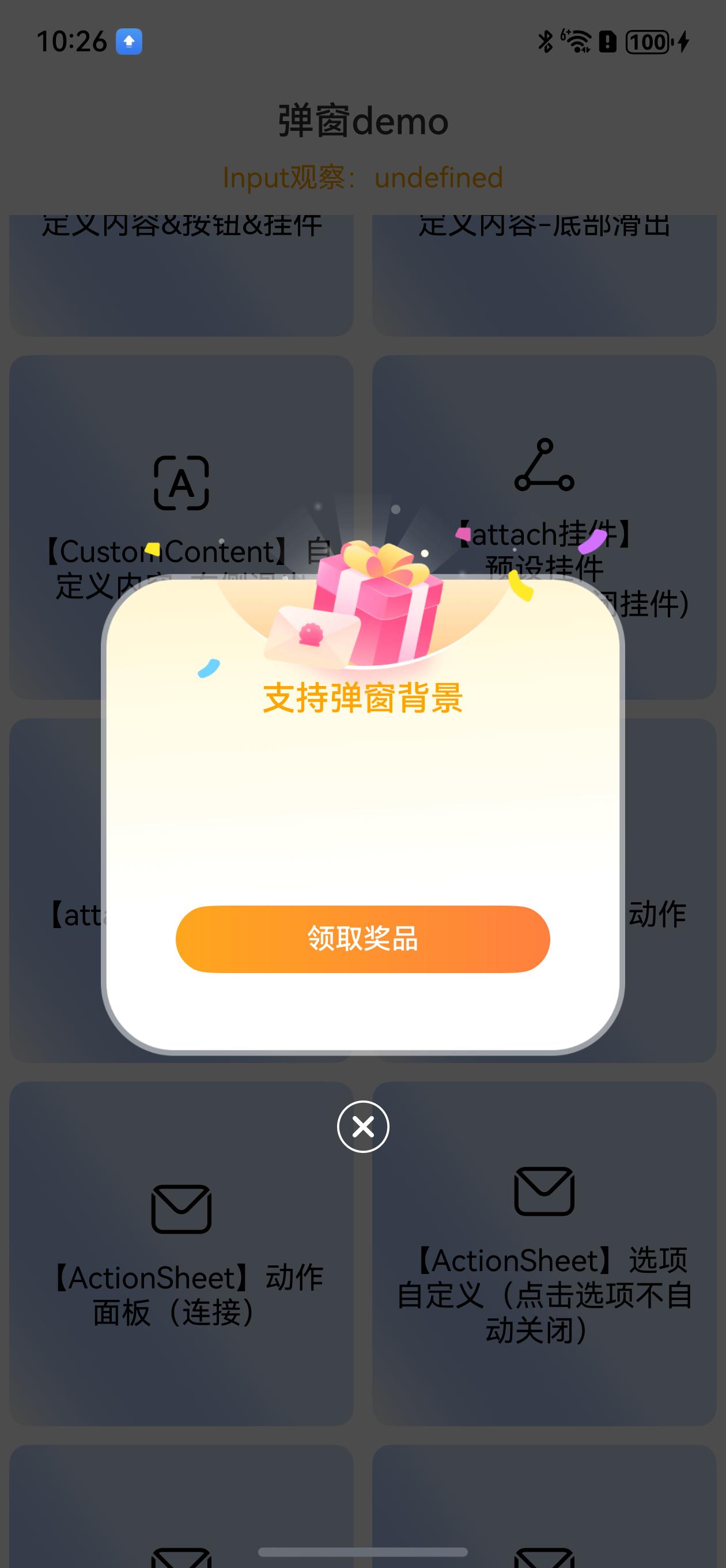
Task: Dismiss the popup with the X button
Action: [362, 1126]
